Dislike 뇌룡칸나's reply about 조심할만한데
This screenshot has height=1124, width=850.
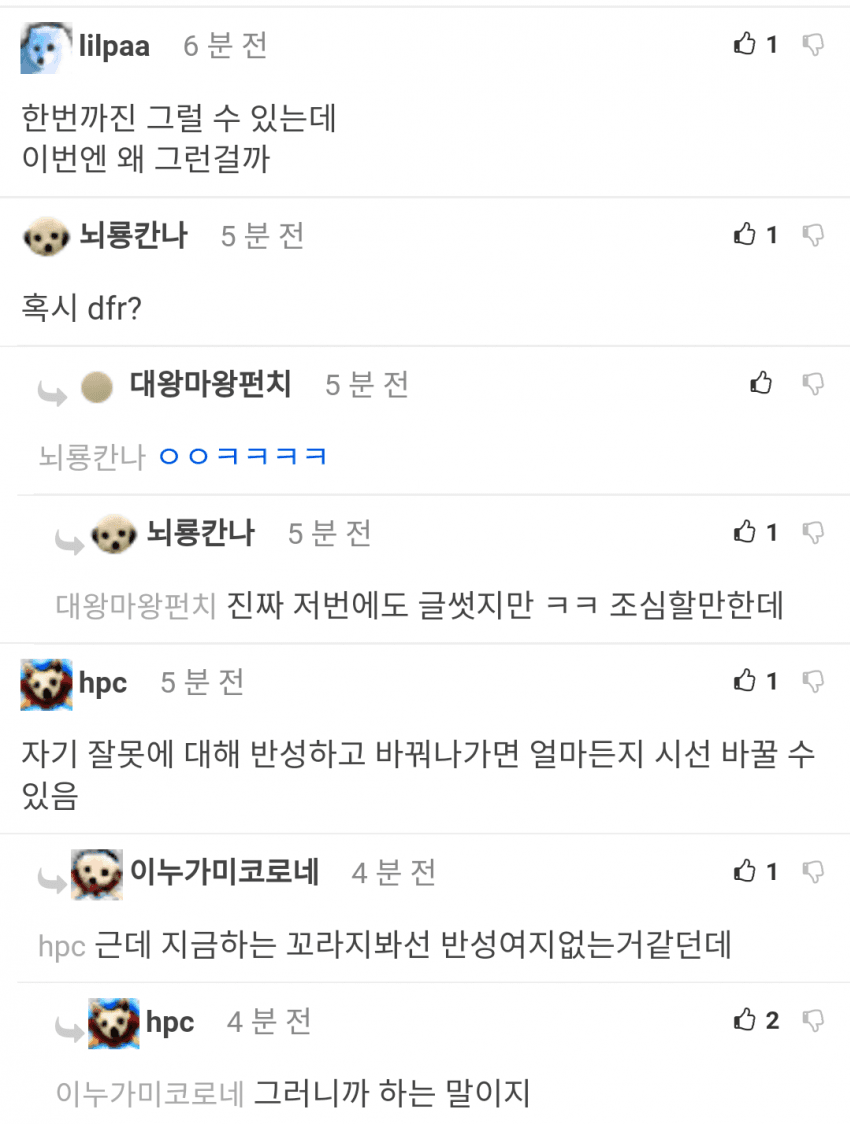coord(814,531)
